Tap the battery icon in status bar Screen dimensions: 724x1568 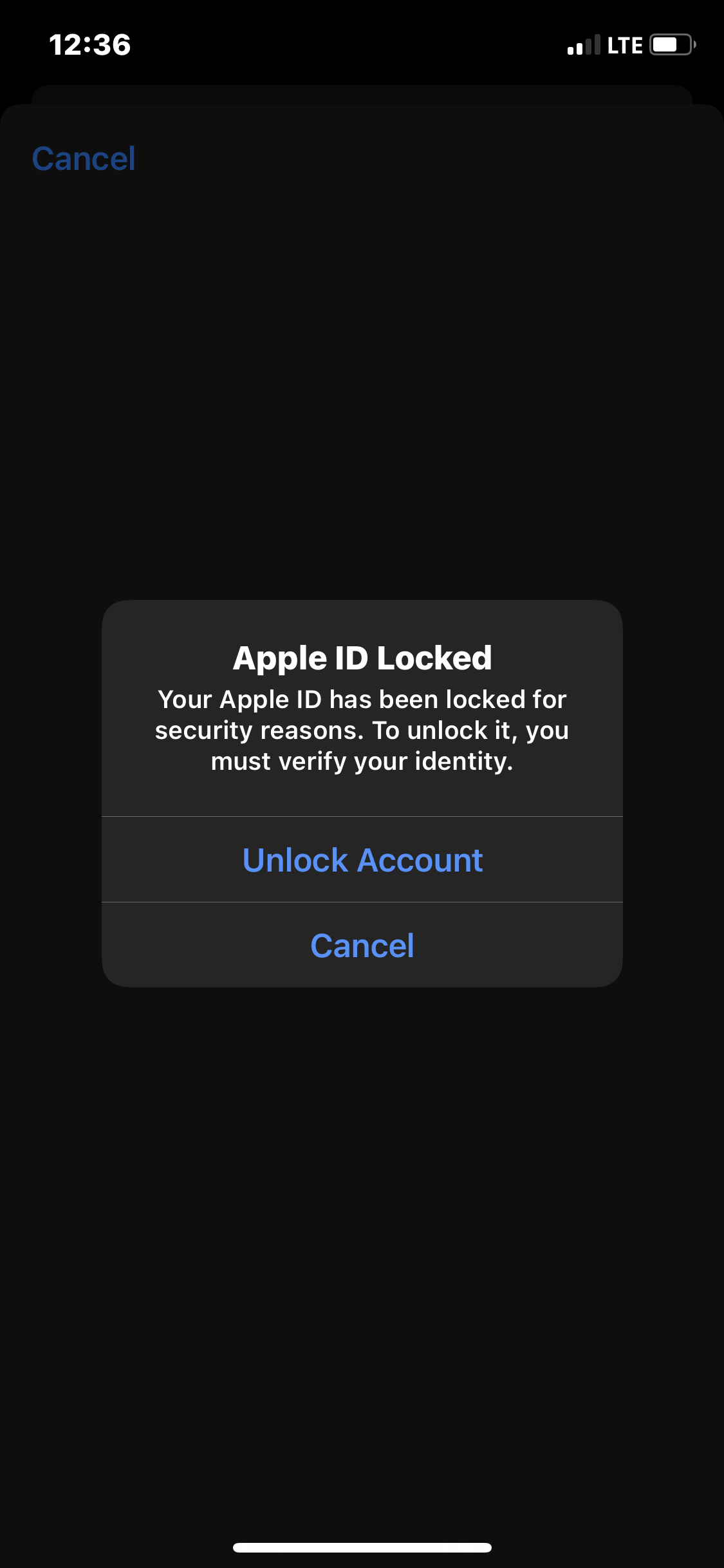(669, 44)
